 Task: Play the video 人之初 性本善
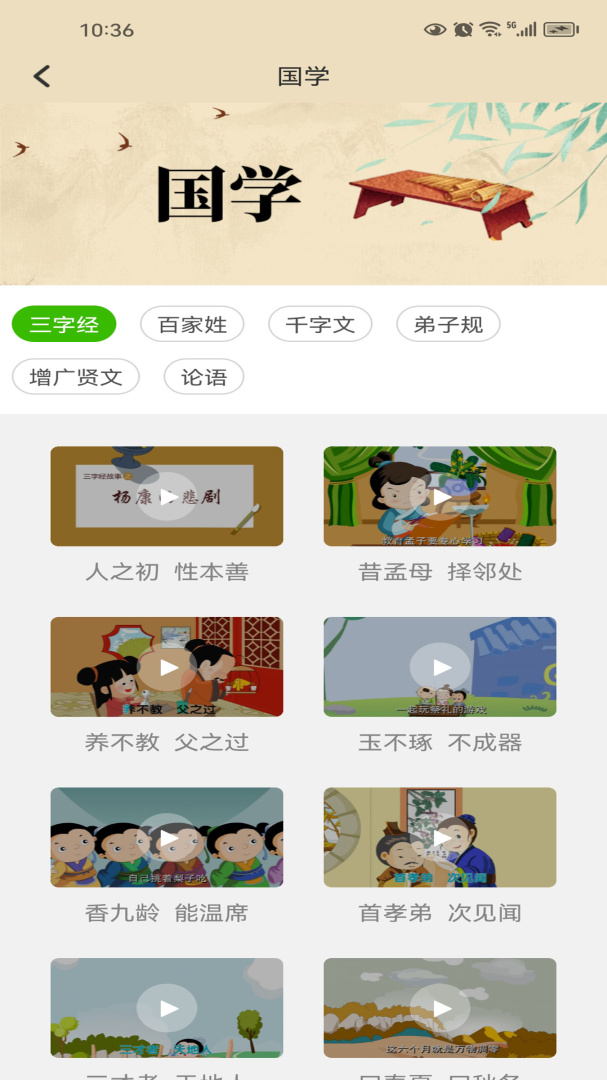click(x=167, y=496)
